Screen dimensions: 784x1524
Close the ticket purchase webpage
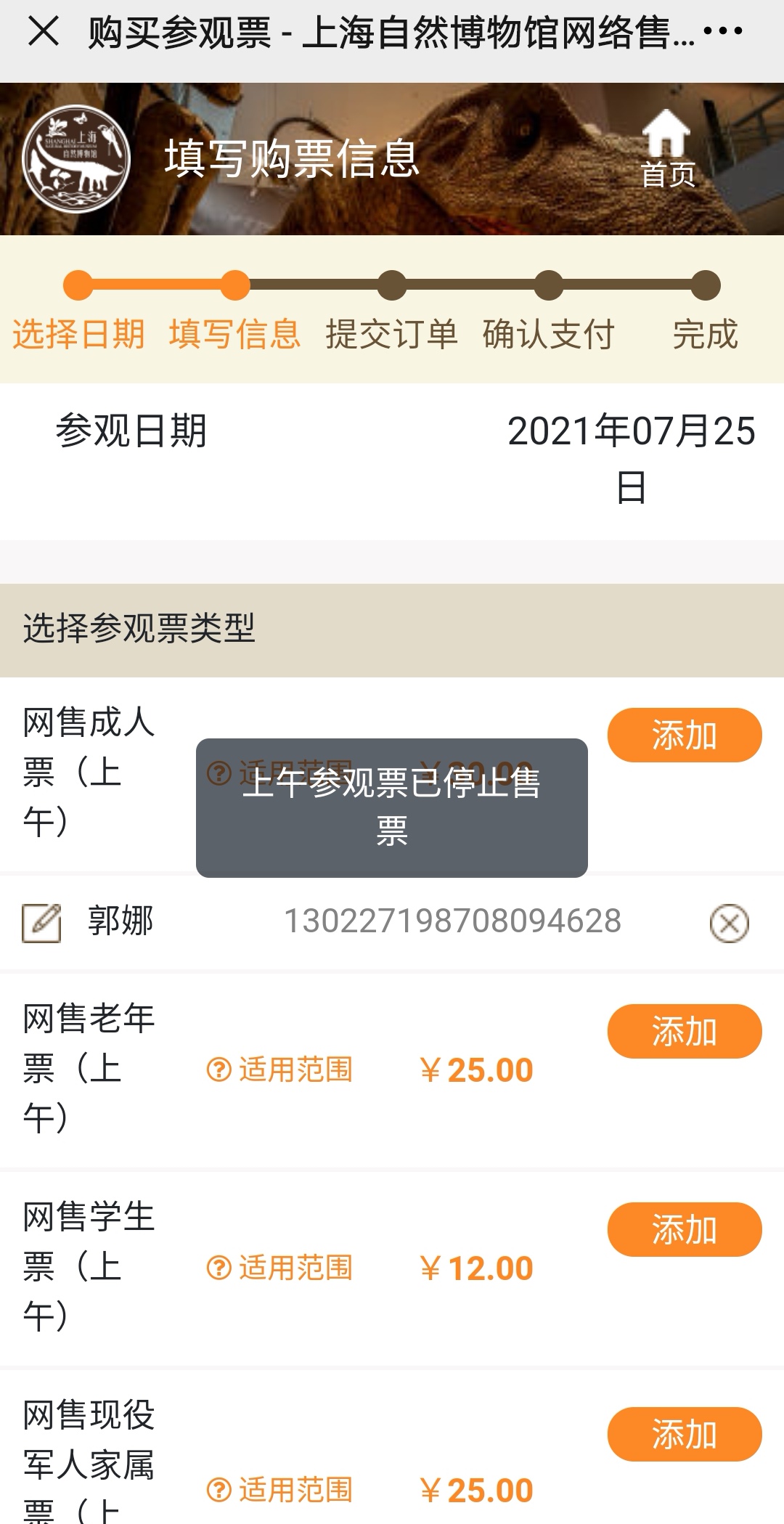pyautogui.click(x=44, y=32)
